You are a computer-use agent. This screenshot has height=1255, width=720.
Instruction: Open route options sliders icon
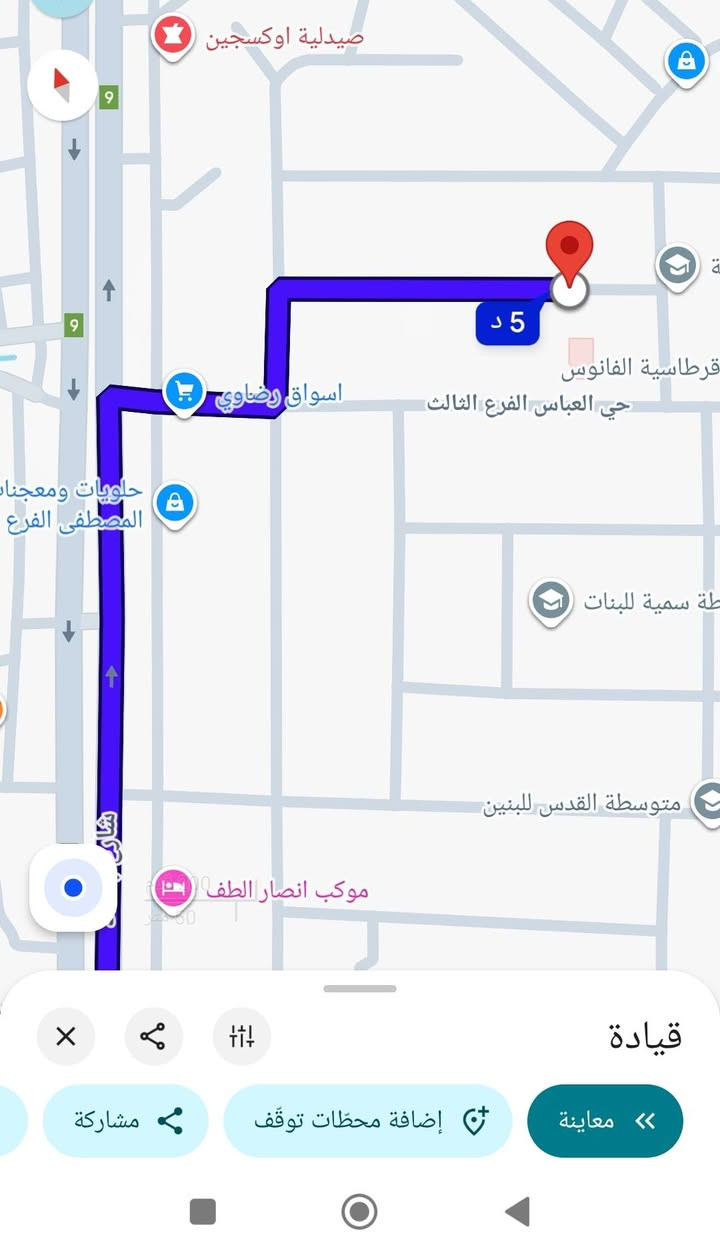[242, 1036]
